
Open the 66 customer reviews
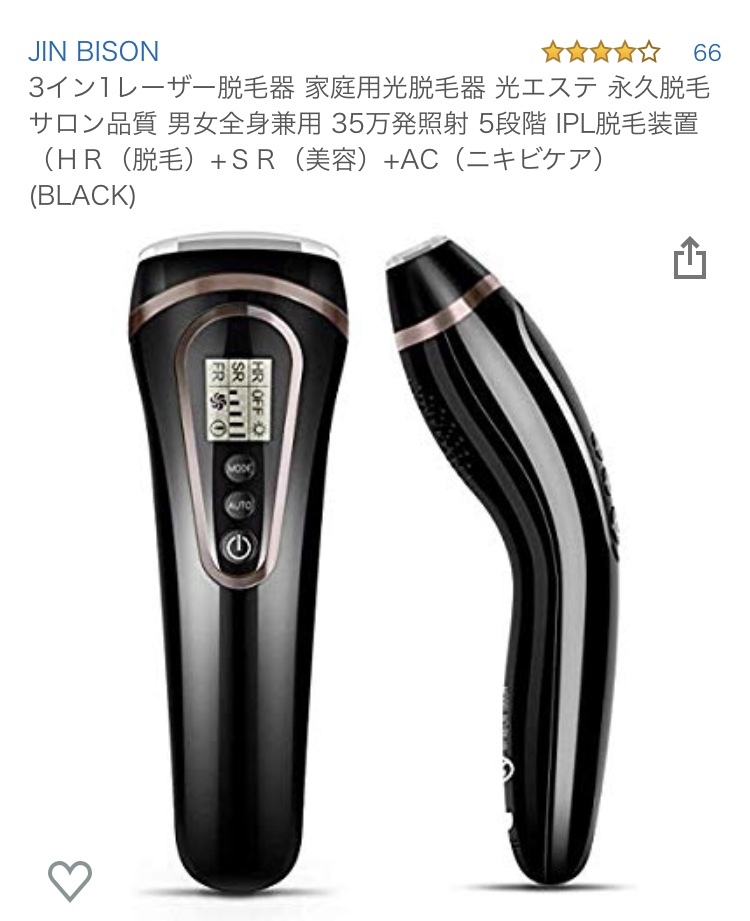pos(706,52)
